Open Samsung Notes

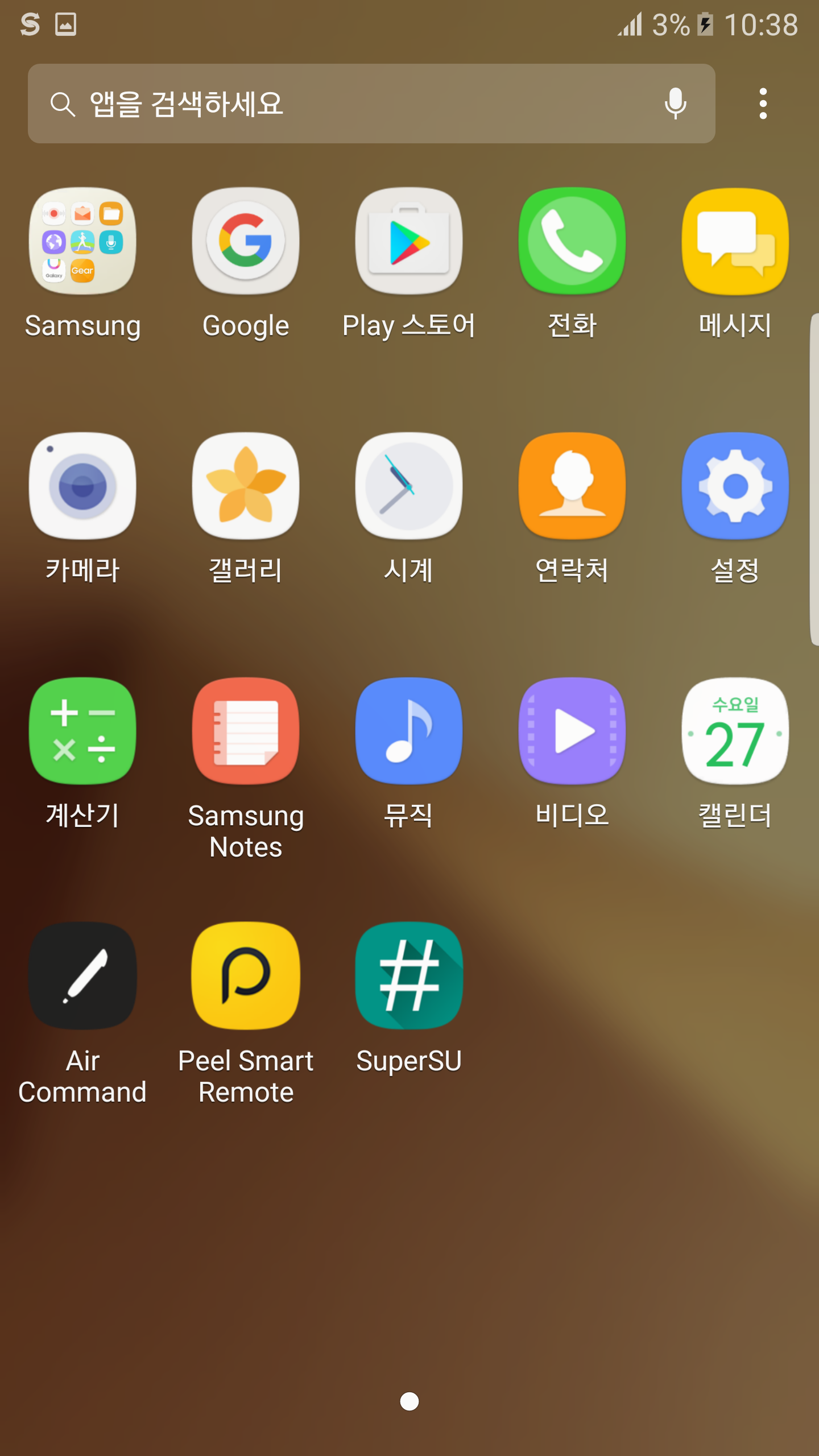246,731
